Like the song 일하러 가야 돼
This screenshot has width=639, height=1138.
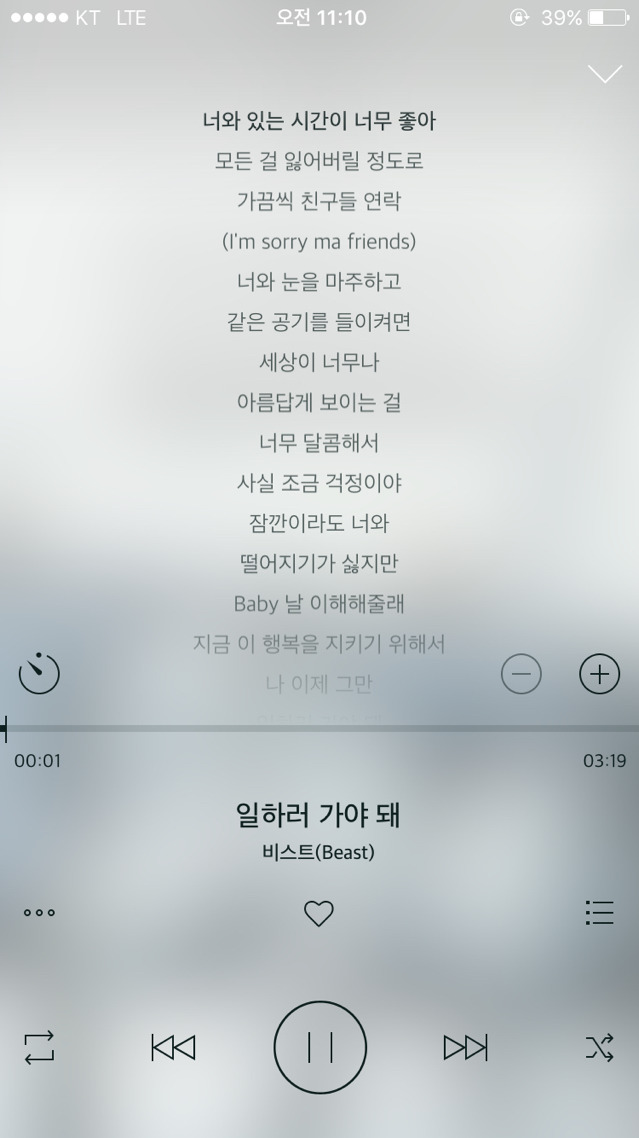pyautogui.click(x=318, y=913)
